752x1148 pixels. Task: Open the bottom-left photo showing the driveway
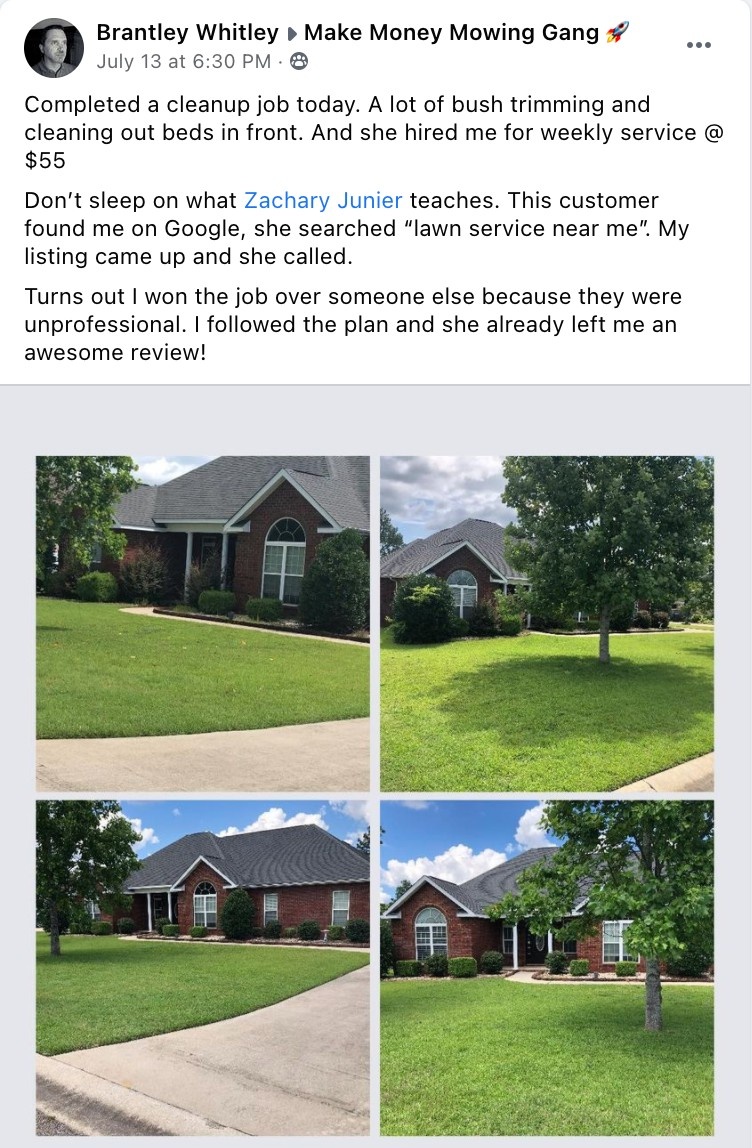pos(202,966)
